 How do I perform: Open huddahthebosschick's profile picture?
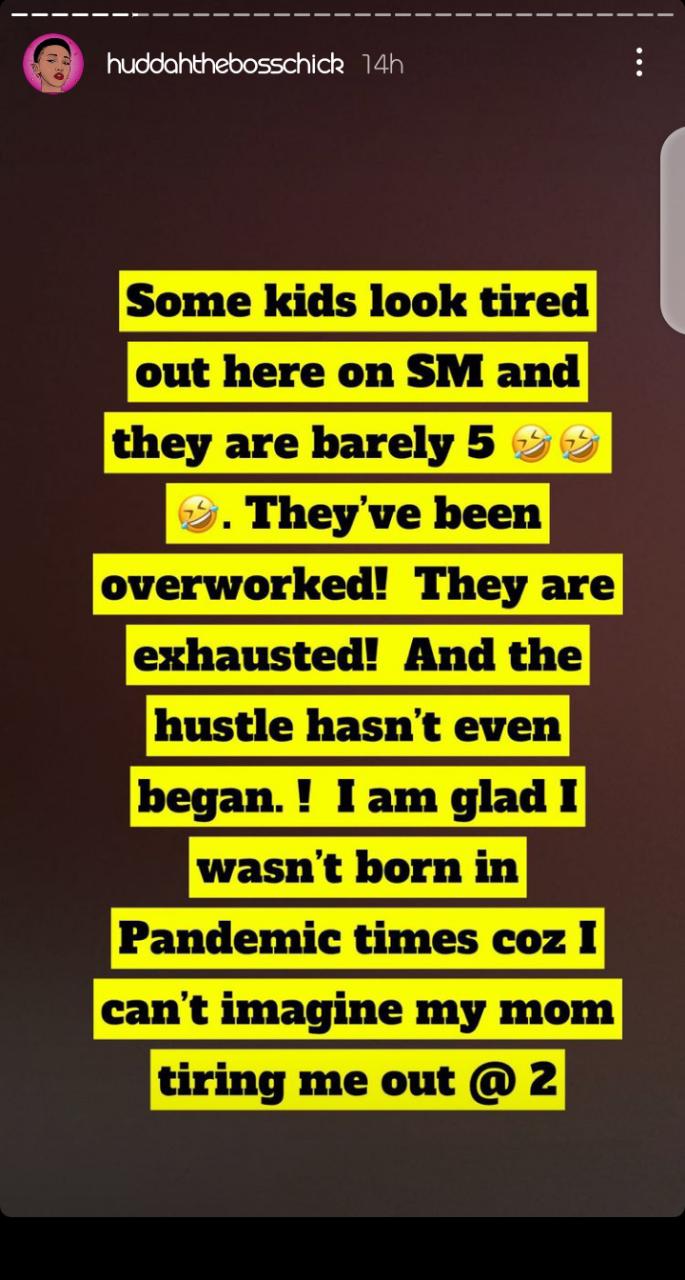coord(53,64)
